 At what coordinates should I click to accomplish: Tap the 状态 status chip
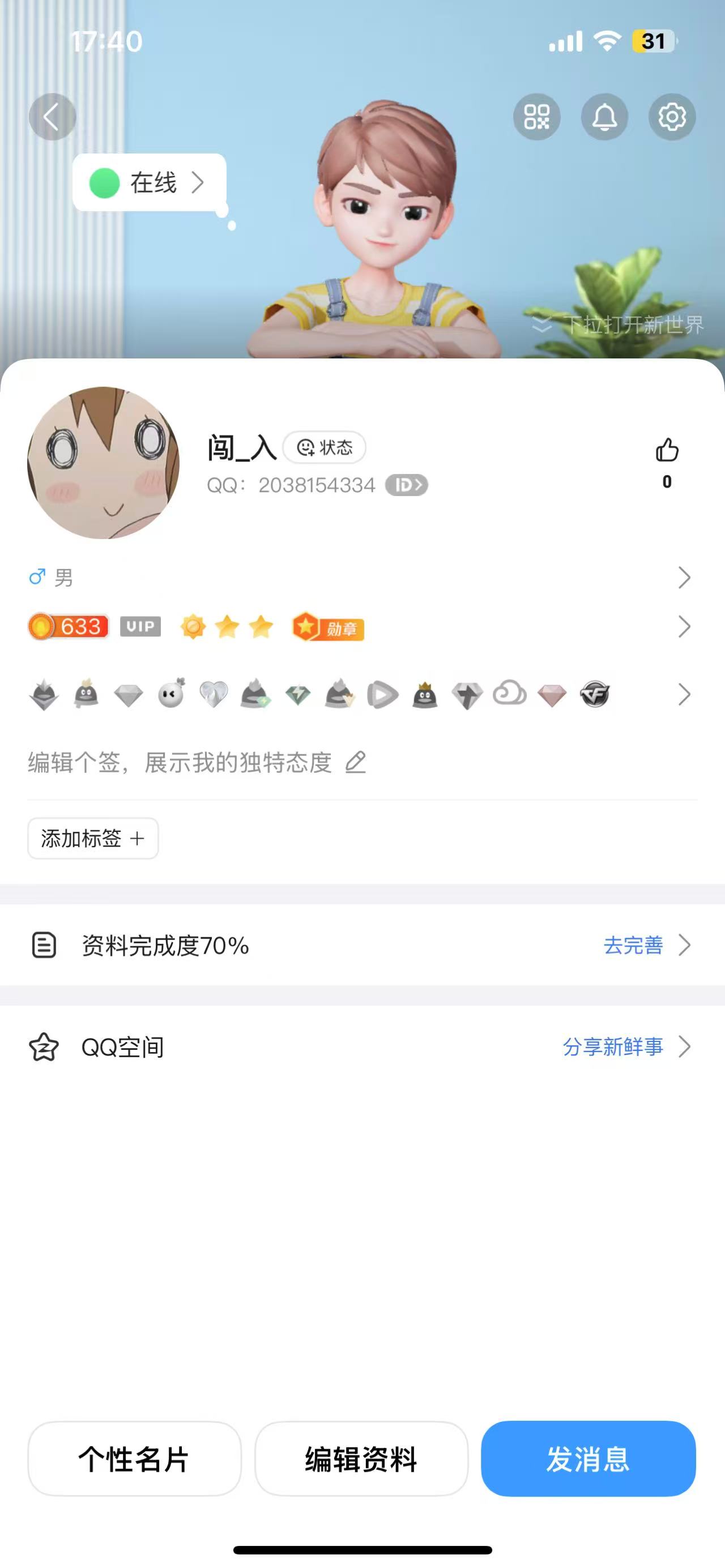click(x=325, y=447)
